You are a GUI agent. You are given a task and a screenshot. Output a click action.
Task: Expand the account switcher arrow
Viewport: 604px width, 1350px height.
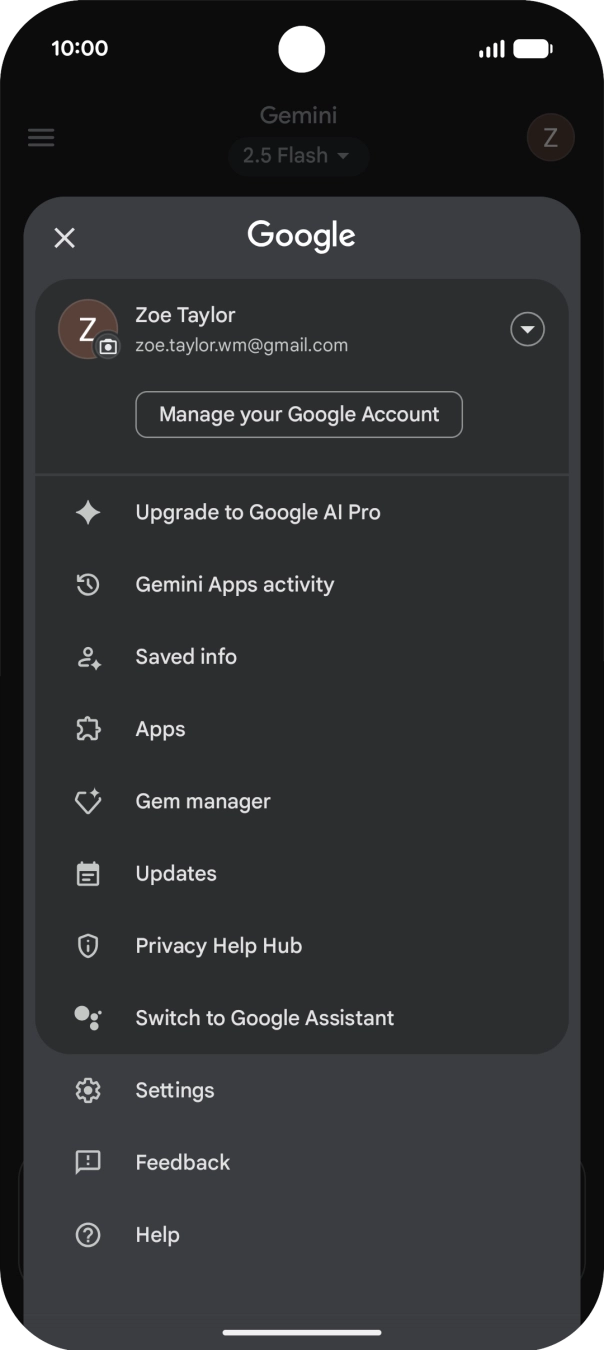[x=527, y=329]
